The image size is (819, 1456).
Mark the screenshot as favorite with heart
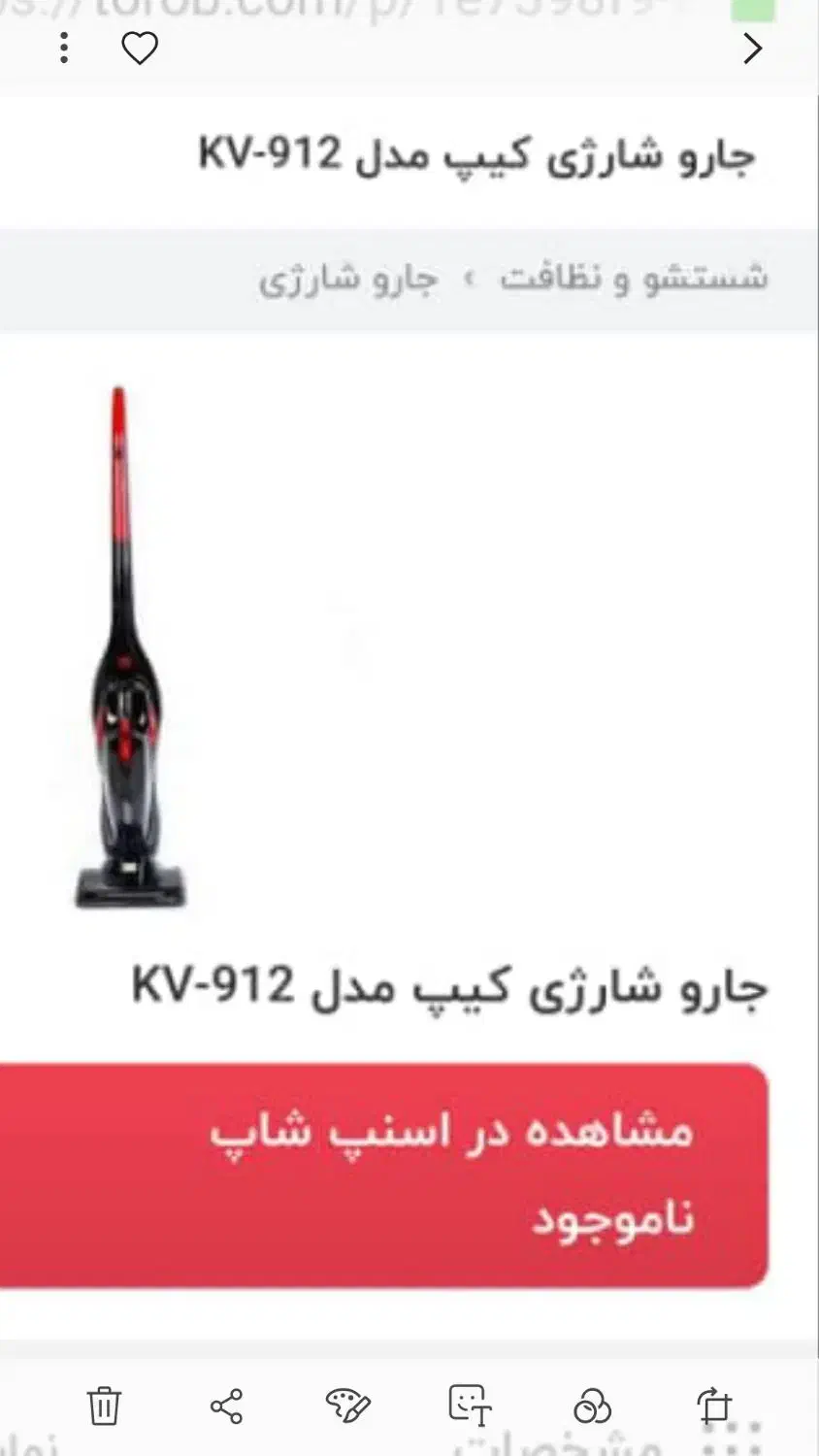coord(140,48)
